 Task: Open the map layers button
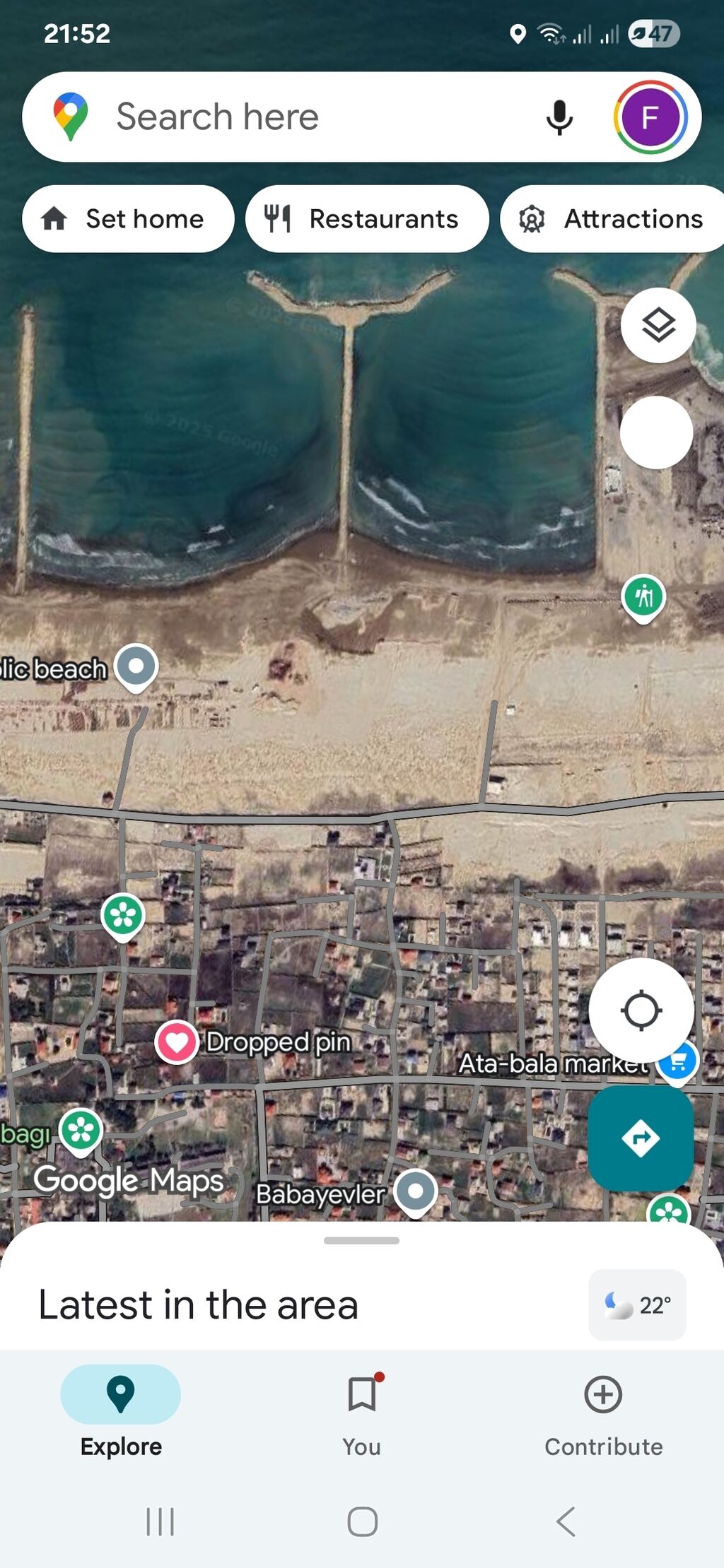point(658,326)
